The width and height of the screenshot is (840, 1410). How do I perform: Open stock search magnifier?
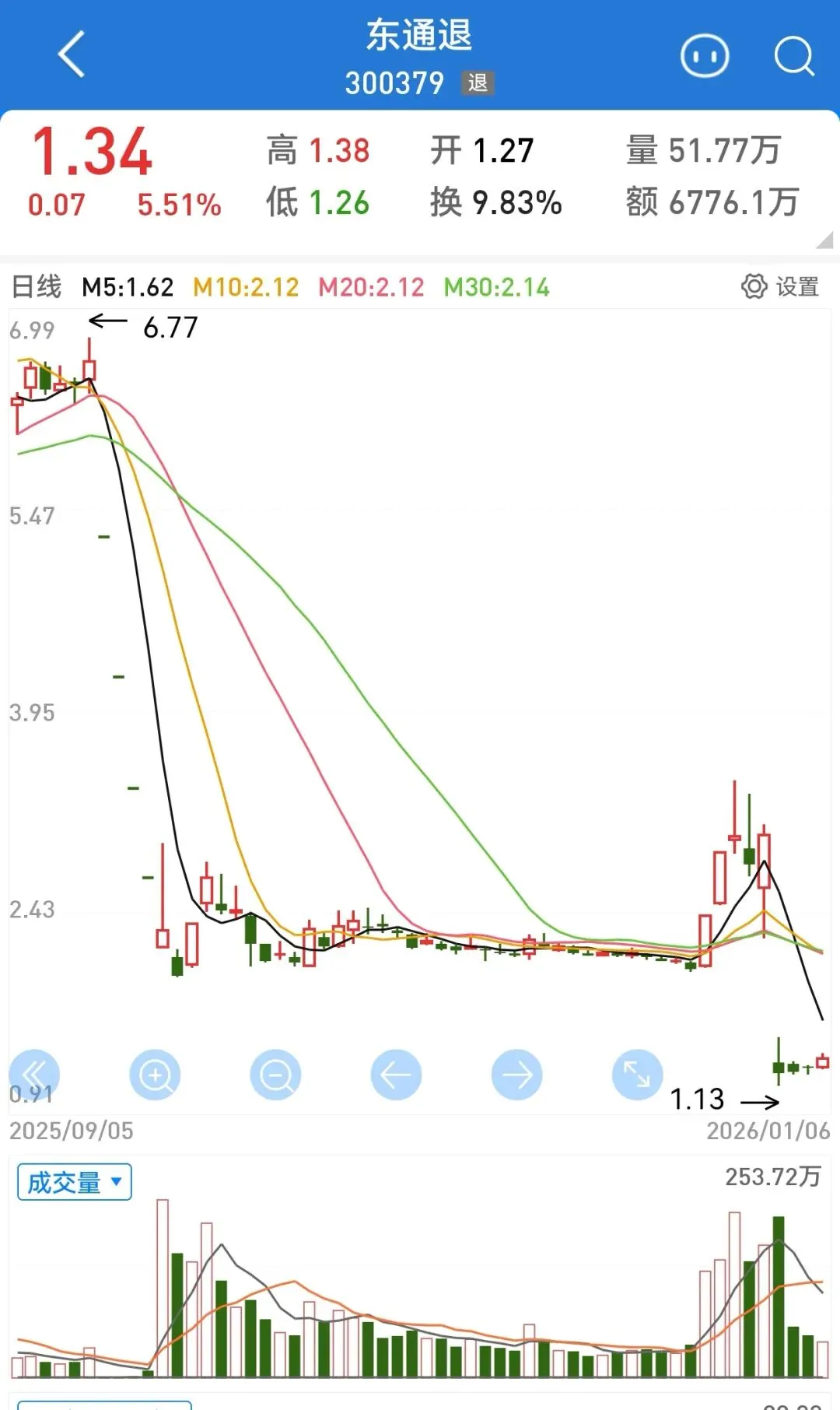[793, 56]
